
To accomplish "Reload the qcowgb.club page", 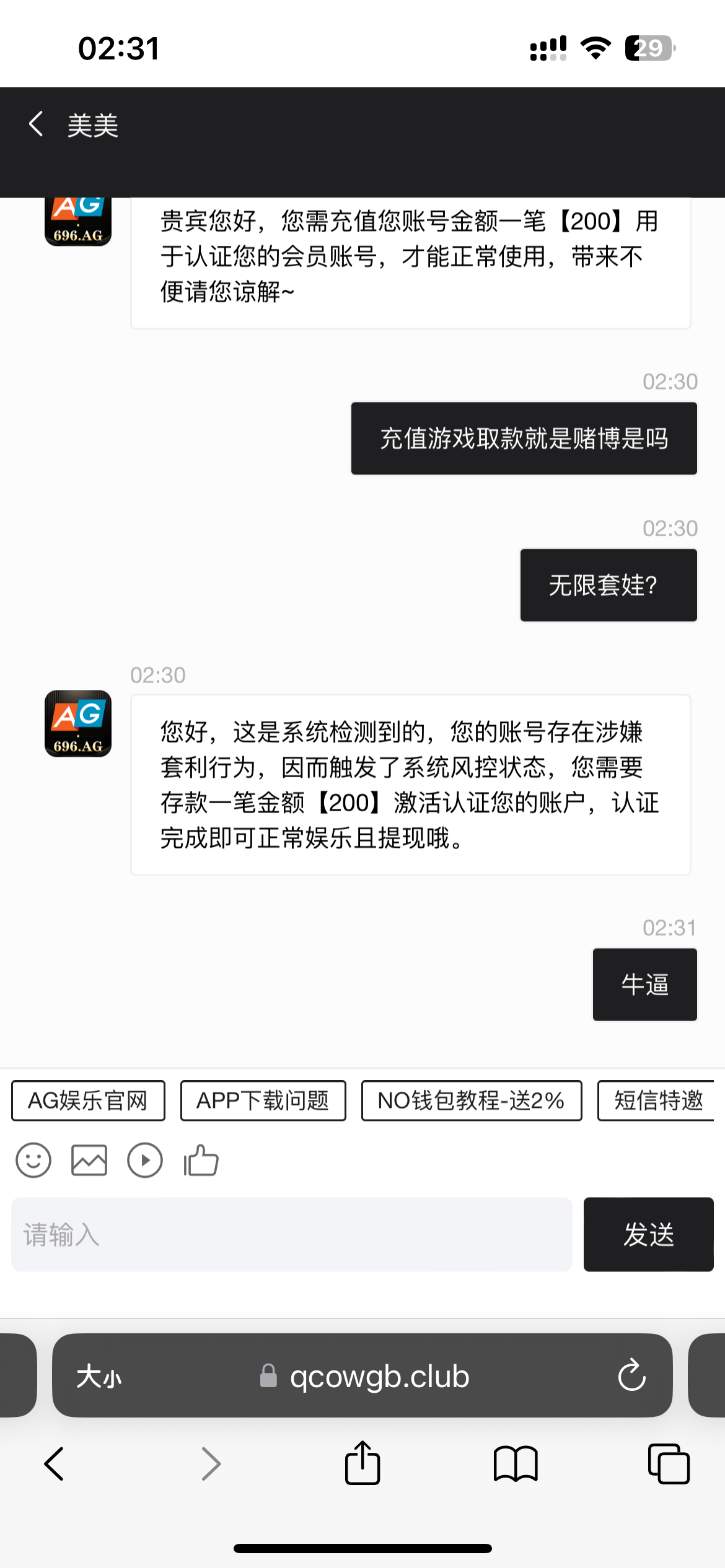I will point(631,1375).
